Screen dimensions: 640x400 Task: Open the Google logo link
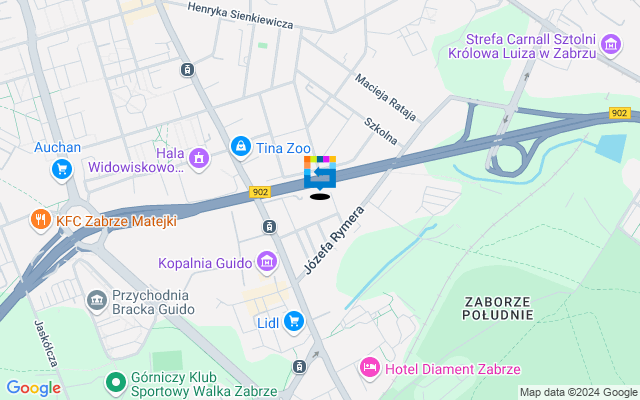pos(33,388)
